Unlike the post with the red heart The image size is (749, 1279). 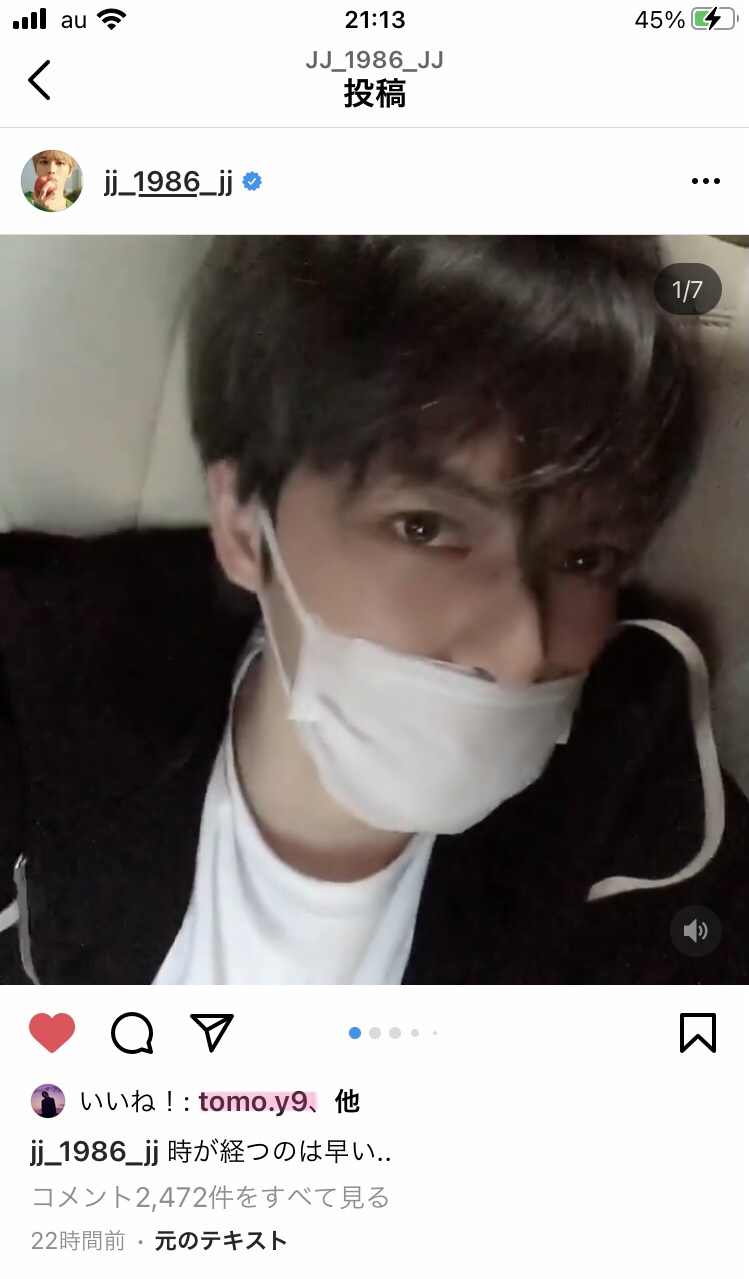(52, 1032)
